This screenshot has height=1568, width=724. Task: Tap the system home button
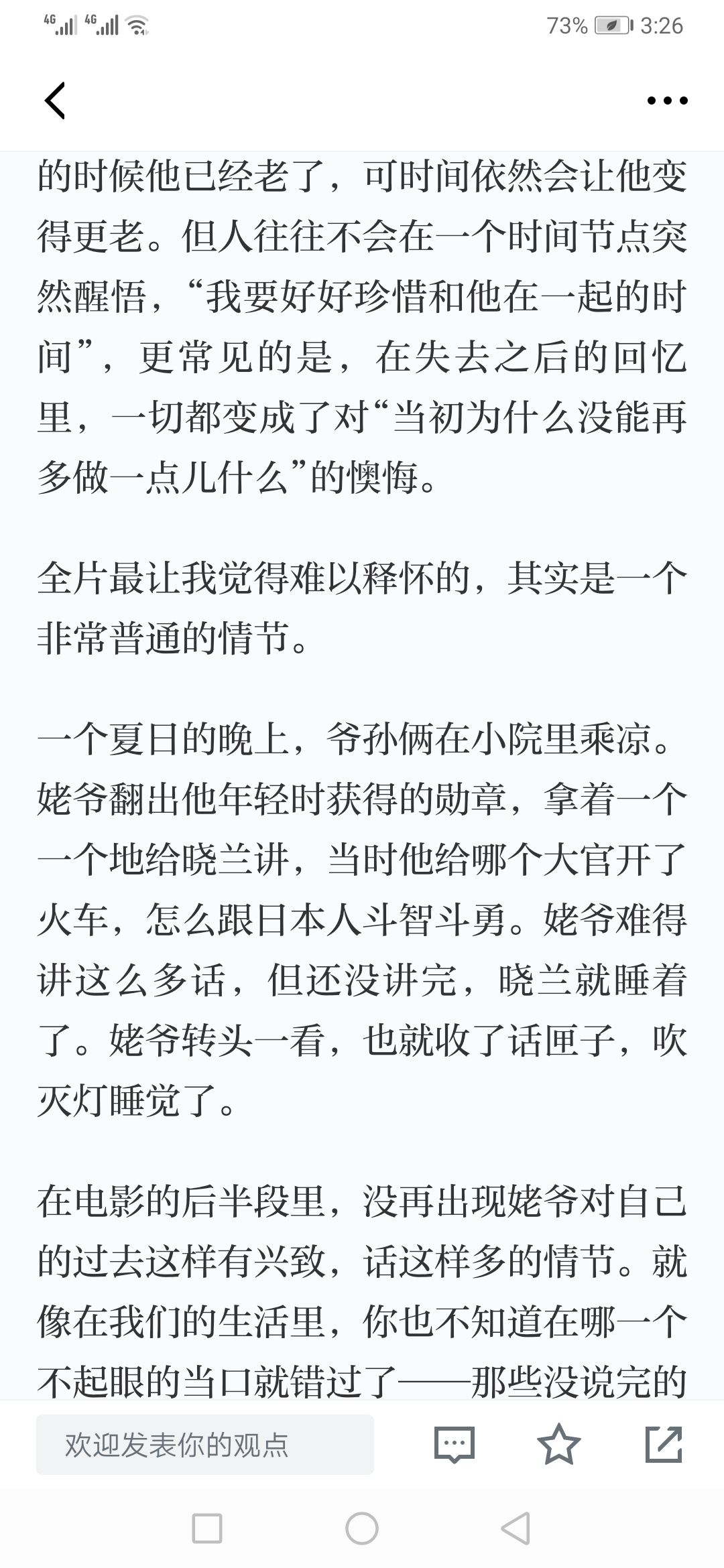click(362, 1528)
